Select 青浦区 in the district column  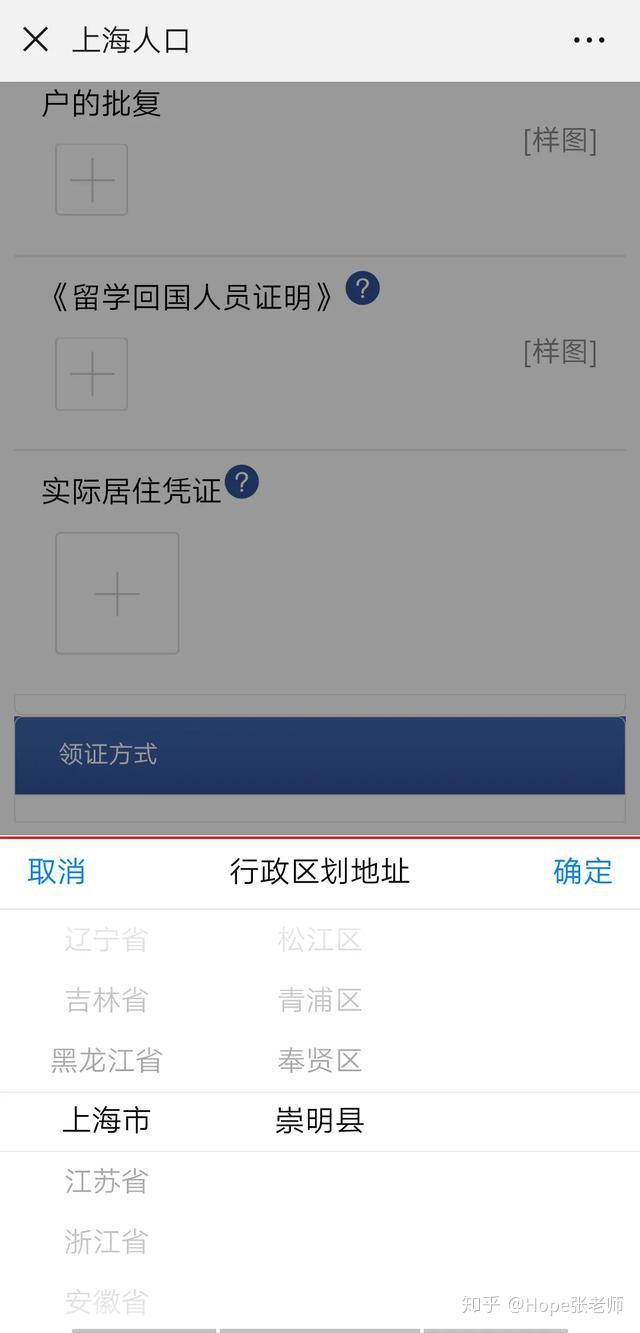[319, 1000]
